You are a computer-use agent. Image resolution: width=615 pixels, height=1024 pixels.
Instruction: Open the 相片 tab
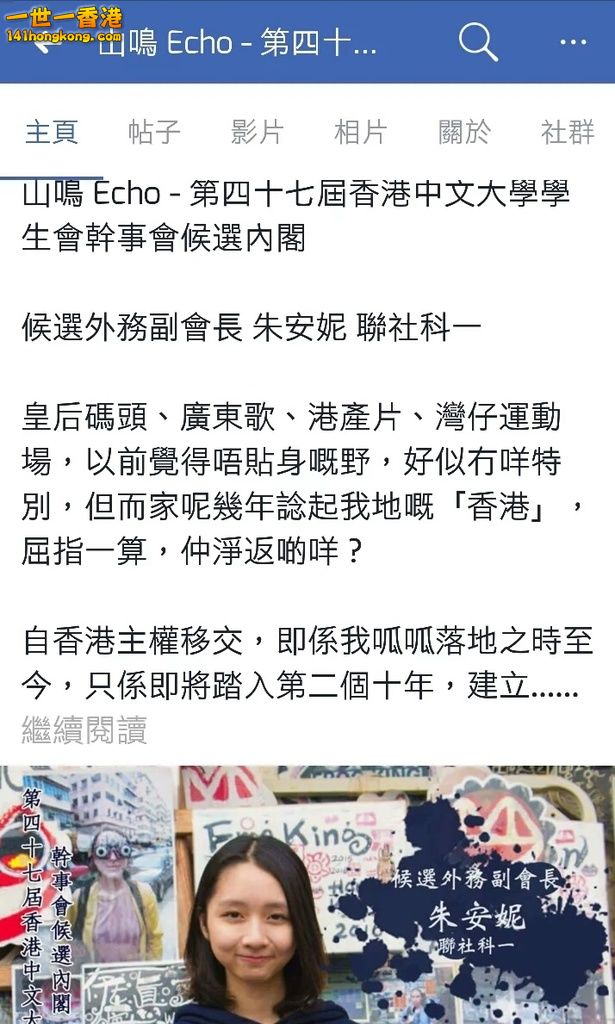360,132
